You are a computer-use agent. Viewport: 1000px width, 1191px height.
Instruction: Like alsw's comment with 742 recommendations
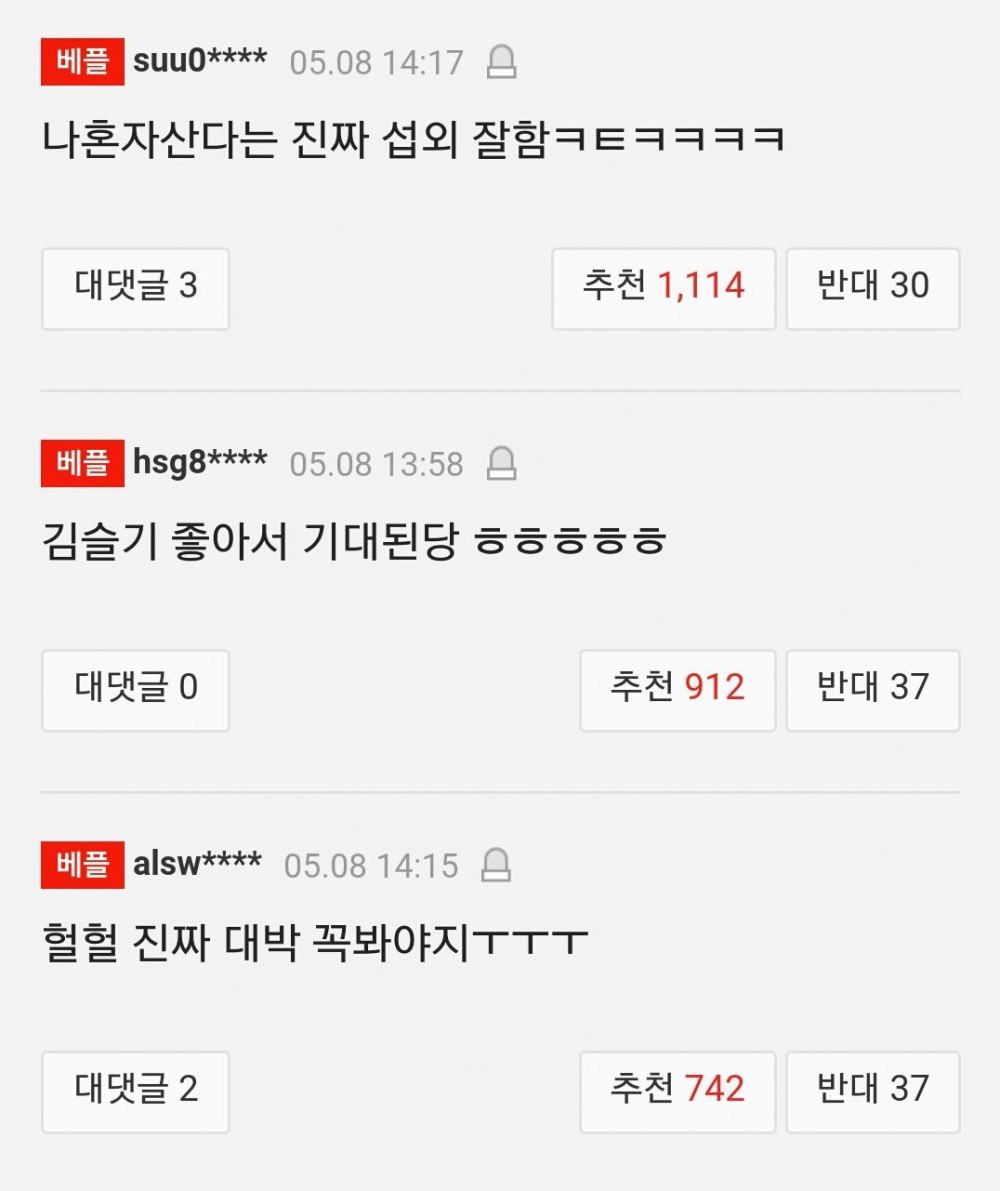[x=677, y=1091]
